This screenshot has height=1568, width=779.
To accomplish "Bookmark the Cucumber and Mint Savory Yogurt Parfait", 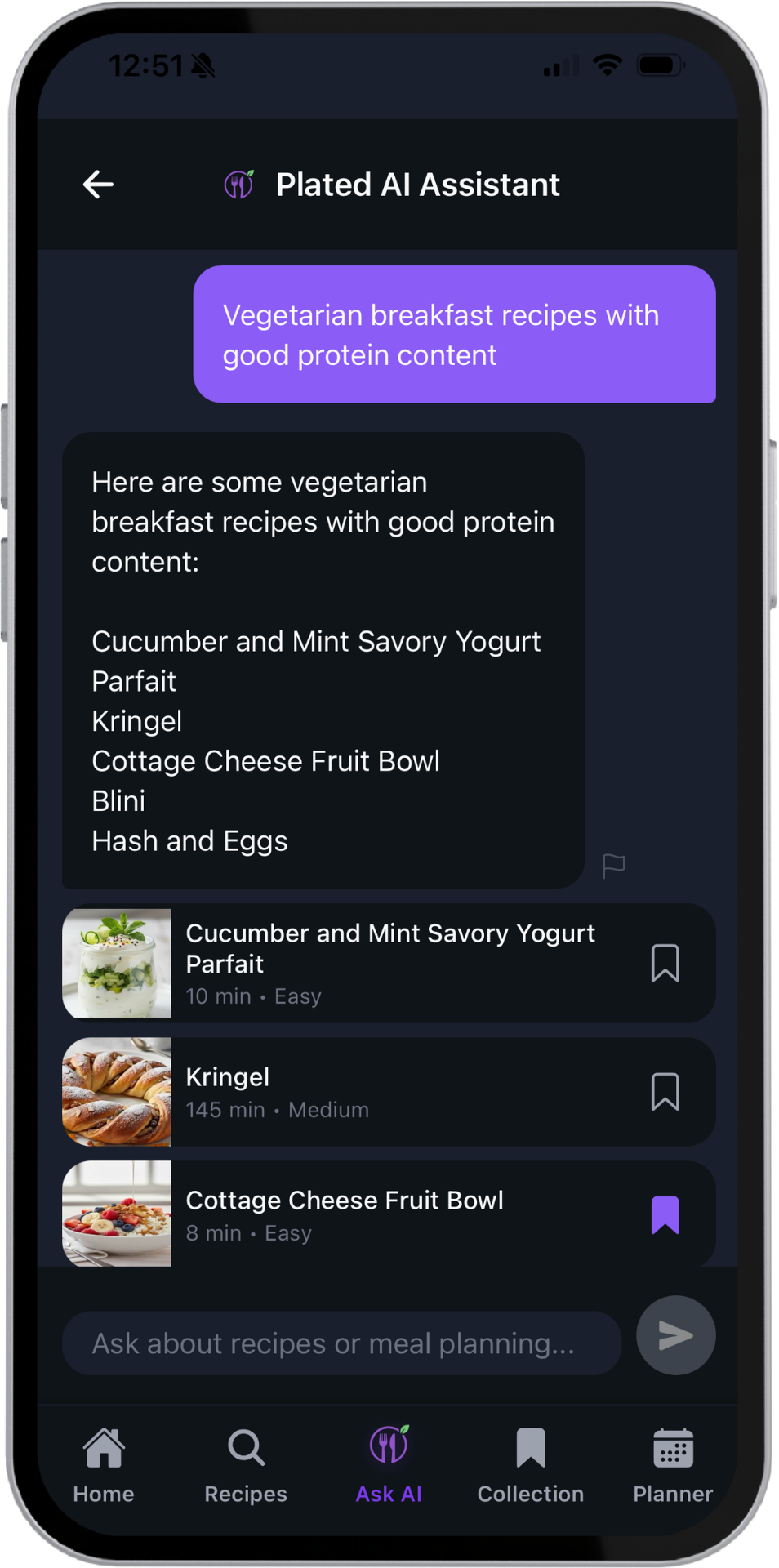I will tap(666, 964).
